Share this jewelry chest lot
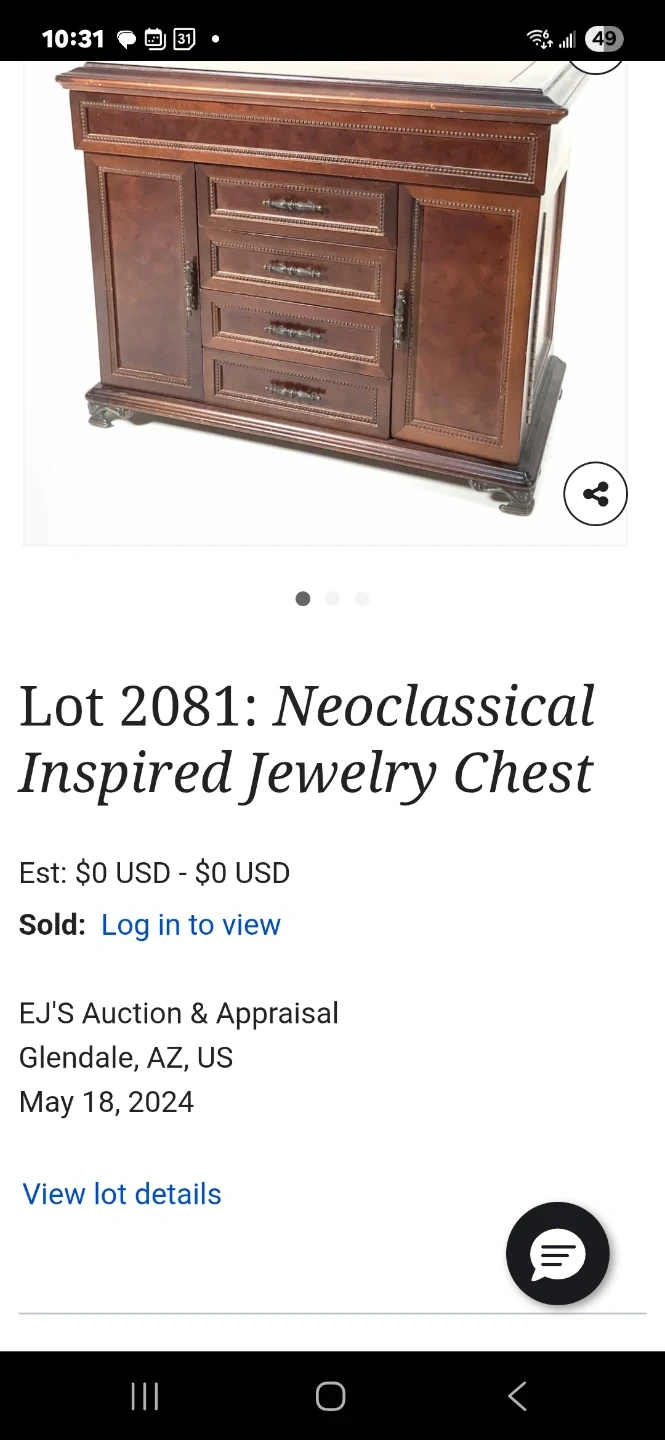The image size is (665, 1440). tap(595, 494)
